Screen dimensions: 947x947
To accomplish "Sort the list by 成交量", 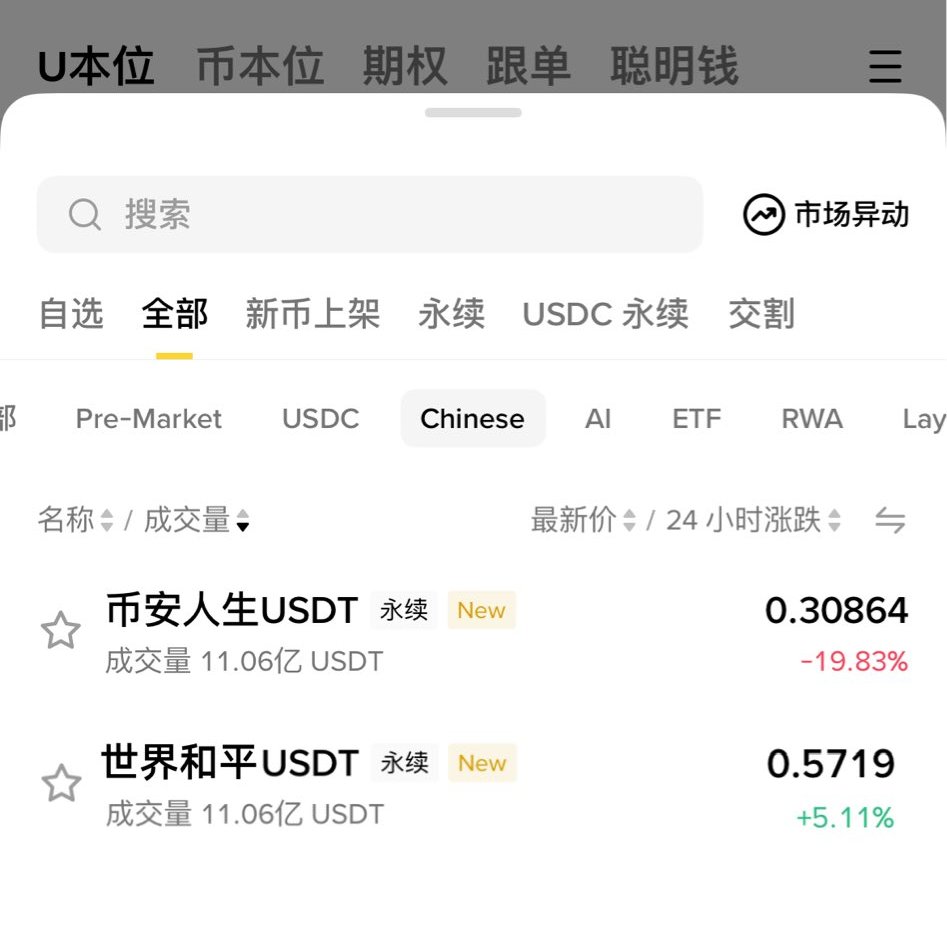I will click(197, 520).
